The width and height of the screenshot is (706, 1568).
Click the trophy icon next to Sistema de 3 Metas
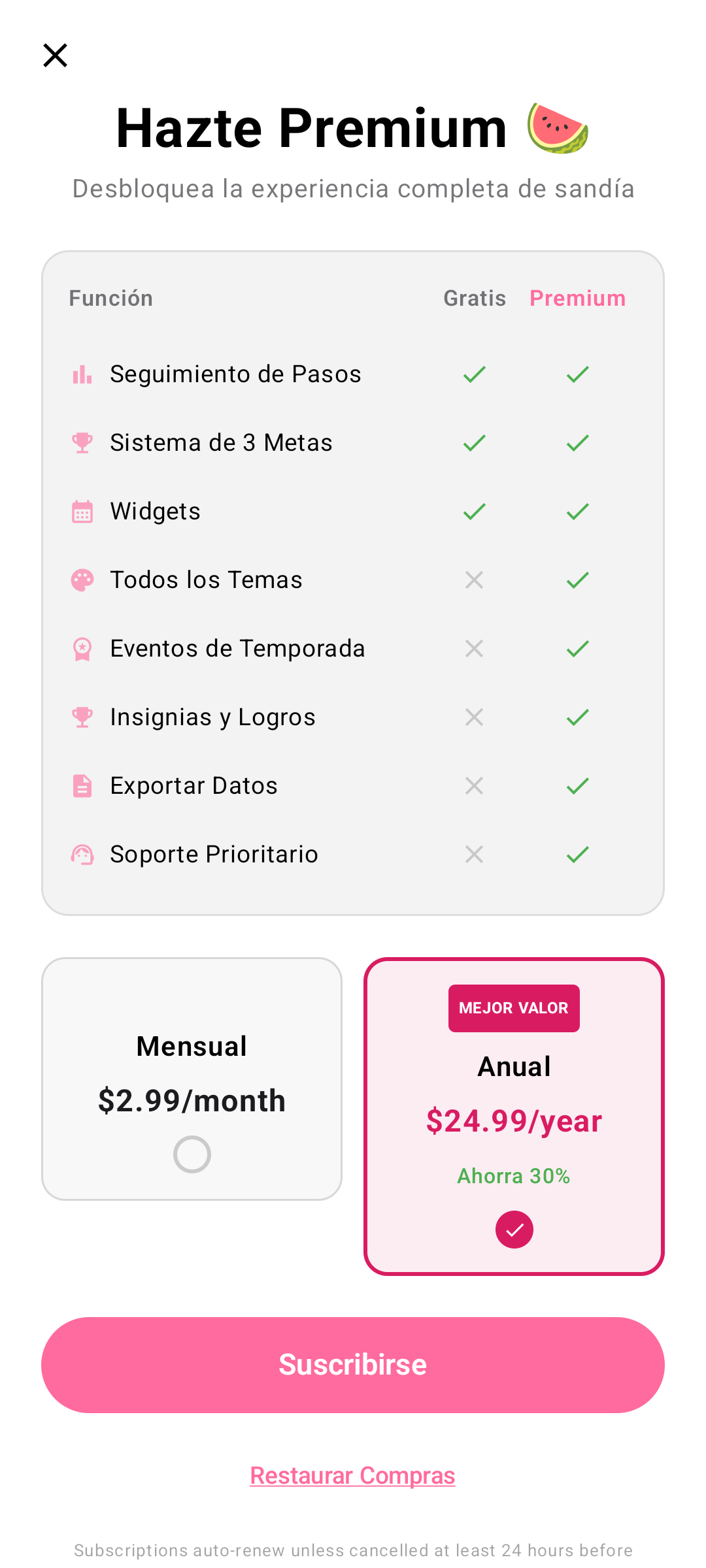pos(81,442)
